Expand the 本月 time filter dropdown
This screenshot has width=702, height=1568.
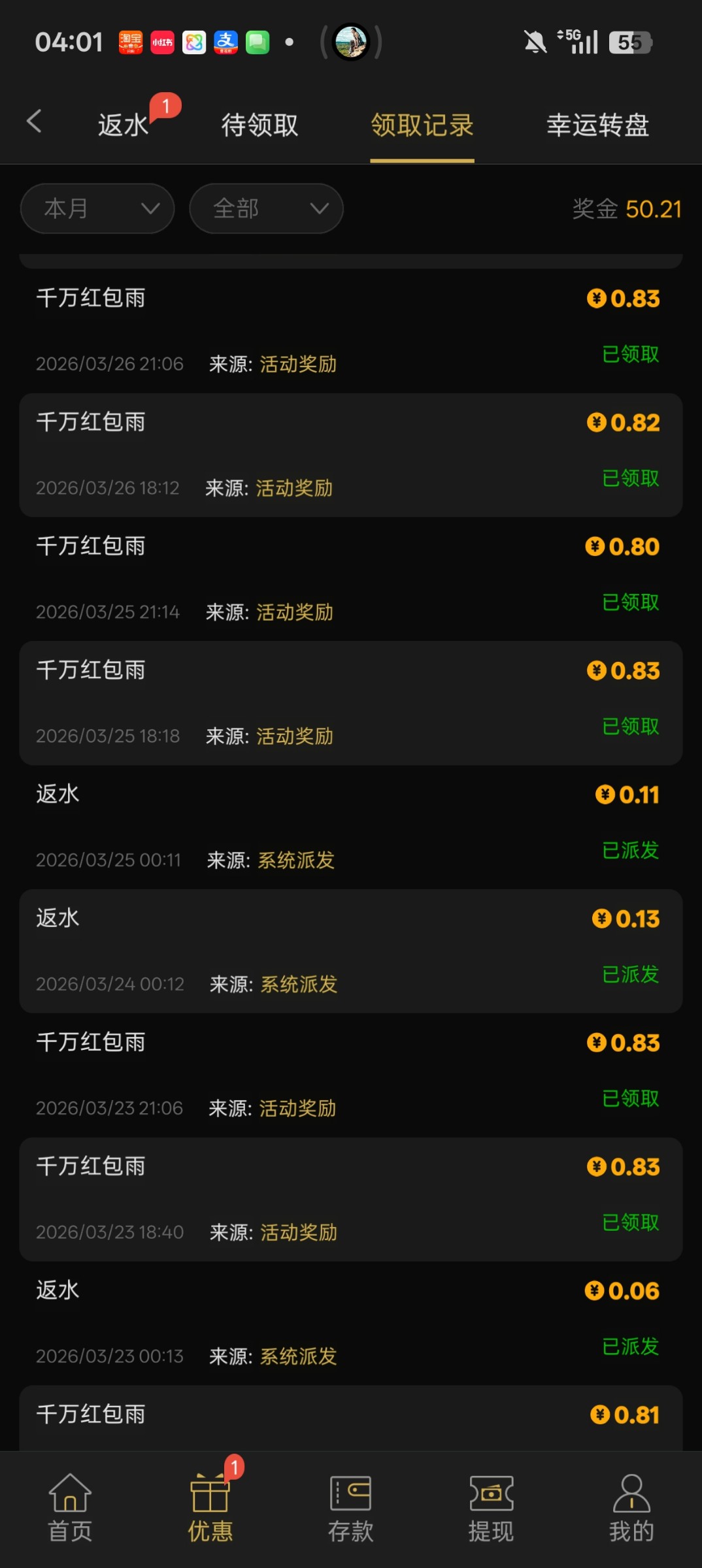coord(97,208)
